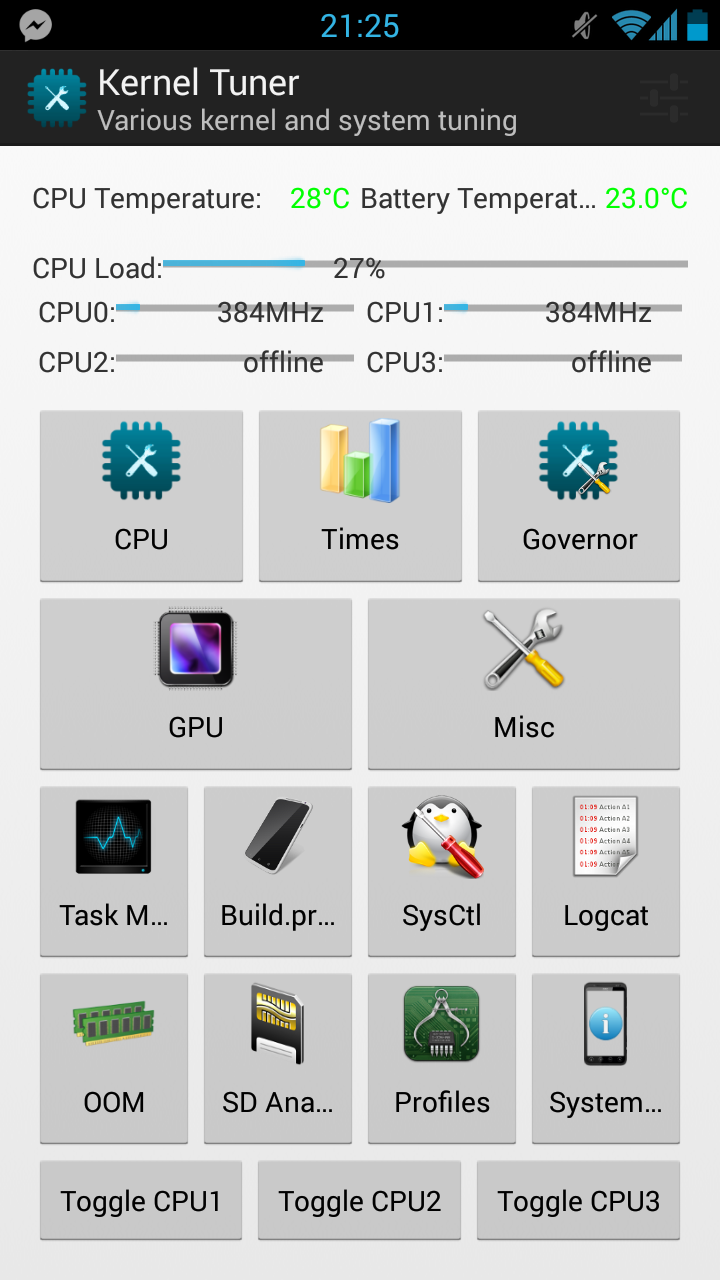This screenshot has width=720, height=1280.
Task: Toggle CPU1 on or off
Action: (141, 1200)
